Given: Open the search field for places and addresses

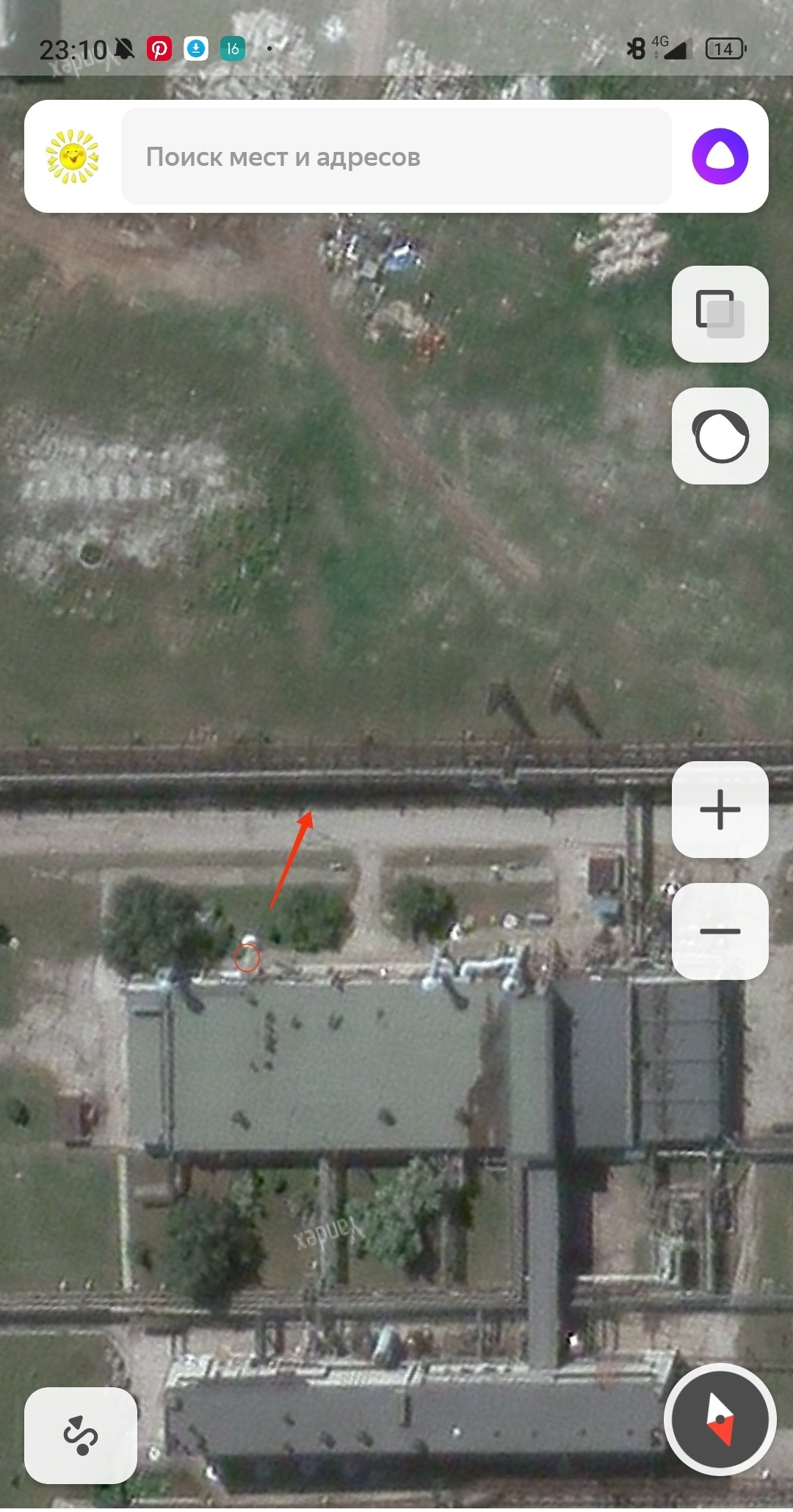Looking at the screenshot, I should [x=396, y=156].
